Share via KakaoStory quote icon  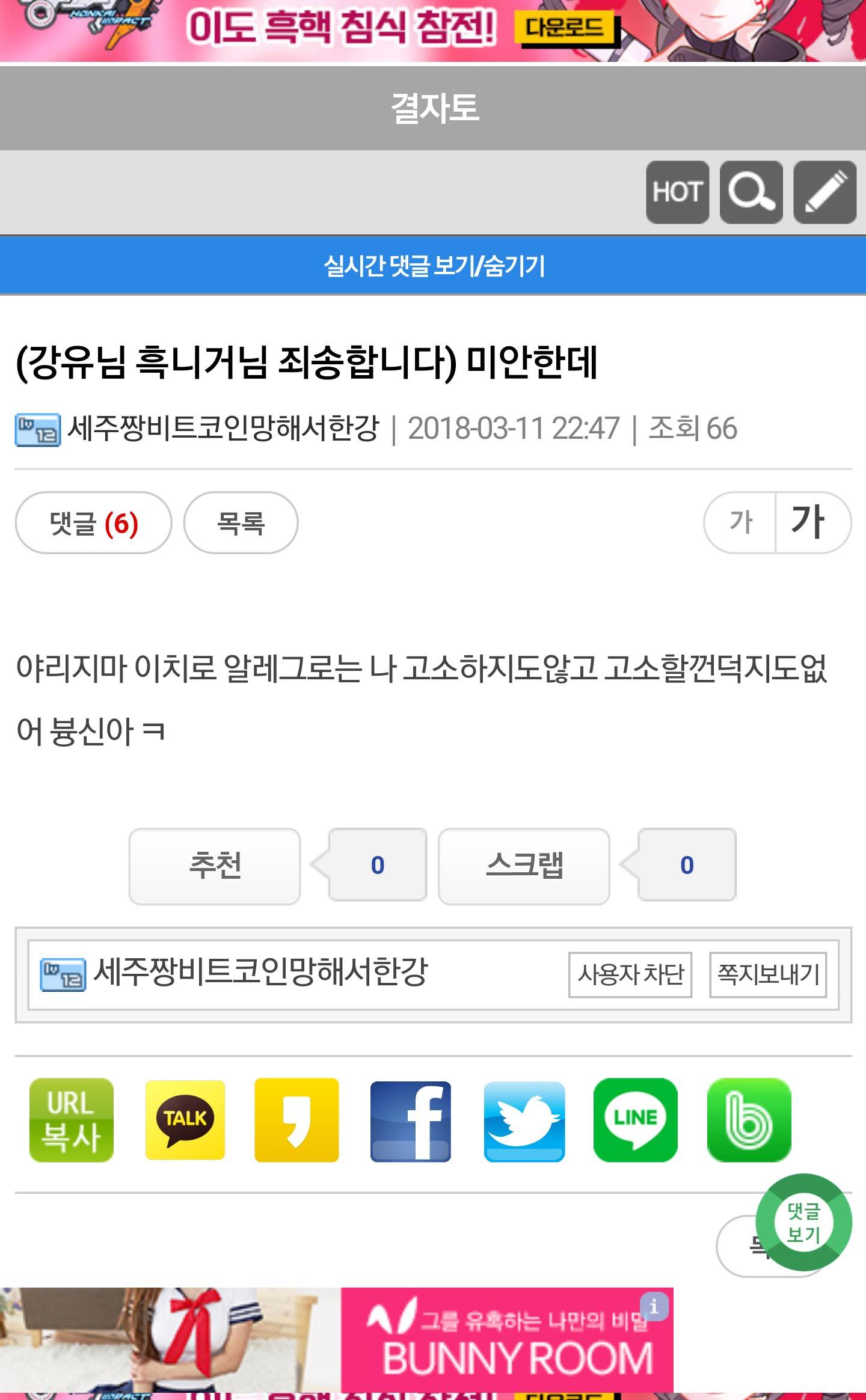point(296,1120)
